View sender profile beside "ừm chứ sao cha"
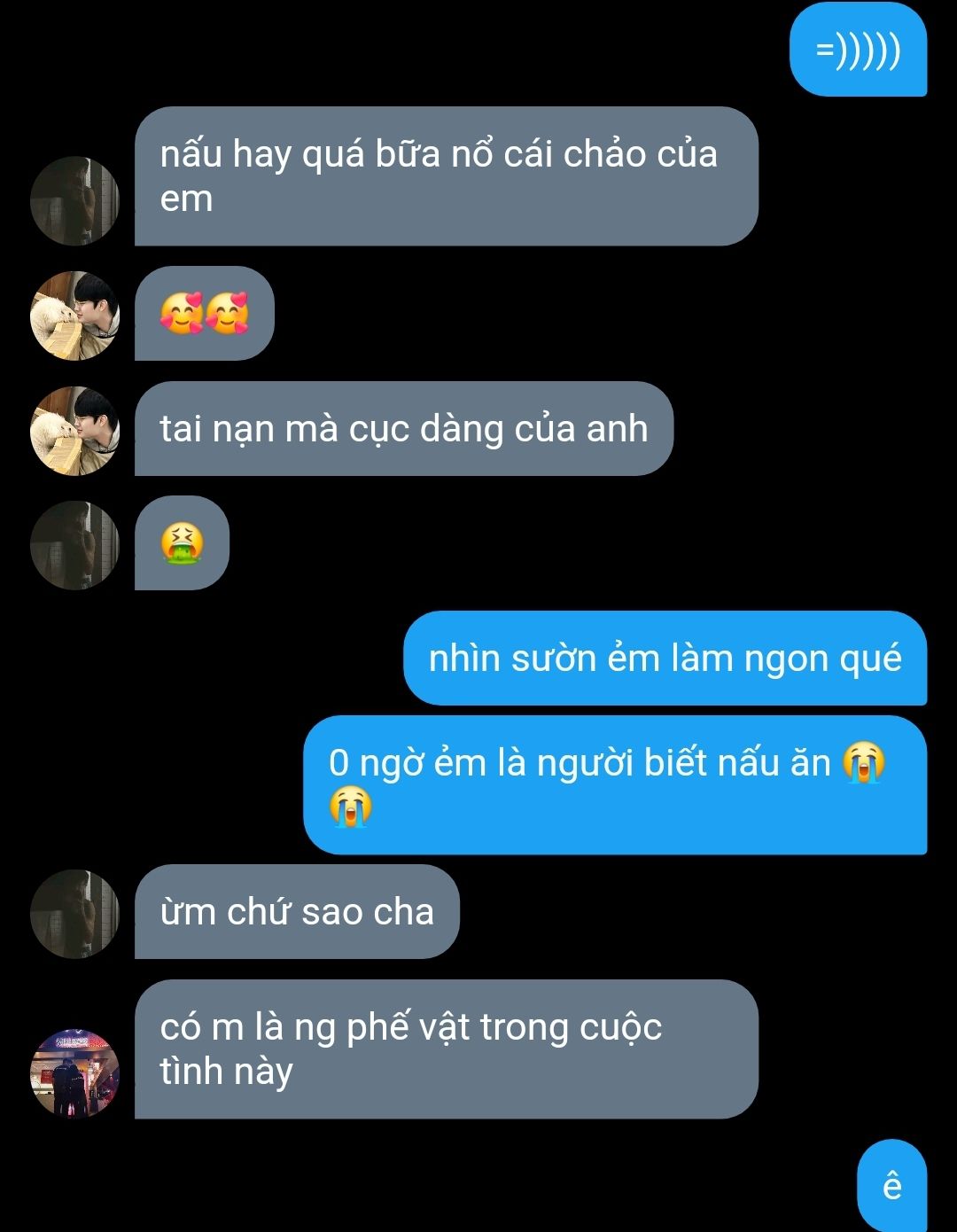The height and width of the screenshot is (1232, 957). tap(74, 914)
